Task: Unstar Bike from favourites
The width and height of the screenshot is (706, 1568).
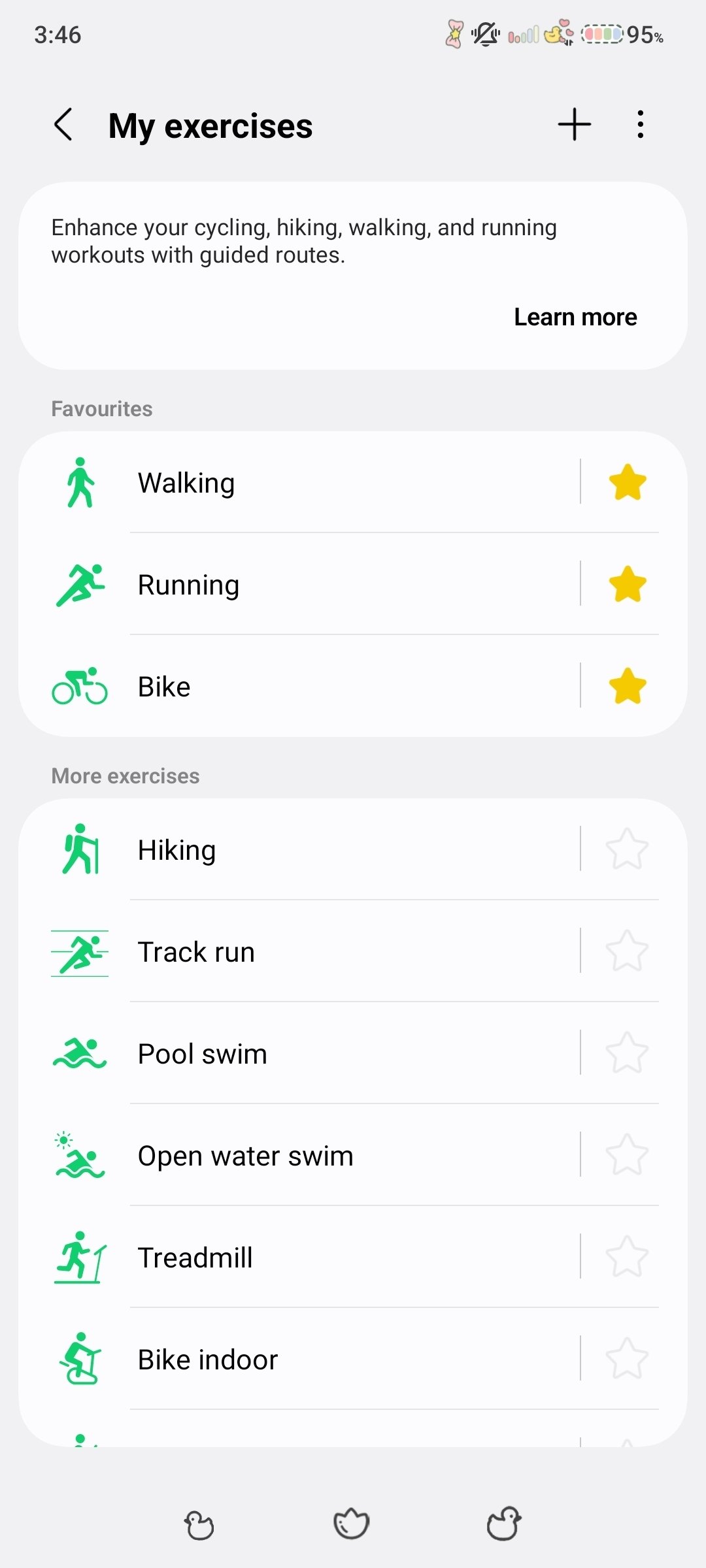Action: 628,686
